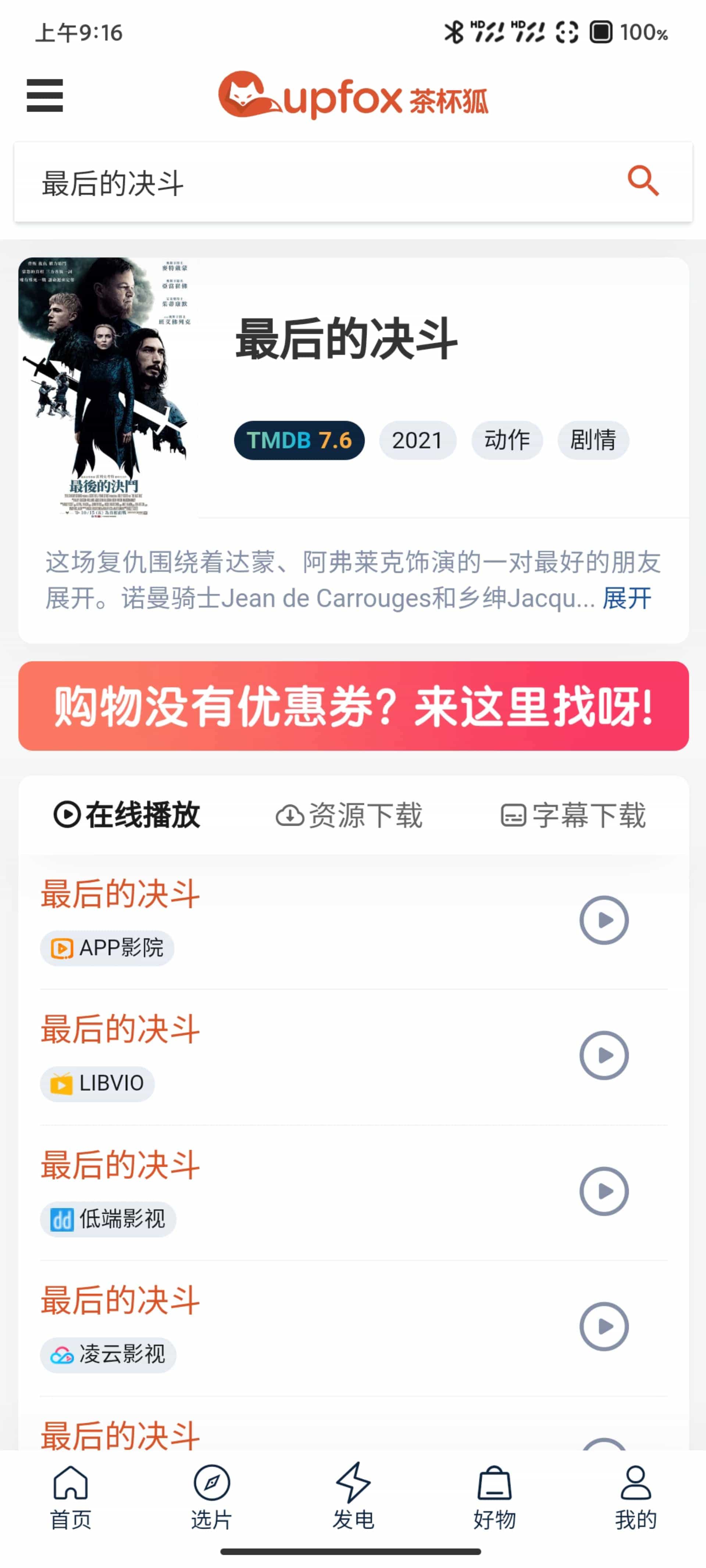The height and width of the screenshot is (1568, 706).
Task: Play 最后的决斗 via 凌云影视
Action: coord(604,1326)
